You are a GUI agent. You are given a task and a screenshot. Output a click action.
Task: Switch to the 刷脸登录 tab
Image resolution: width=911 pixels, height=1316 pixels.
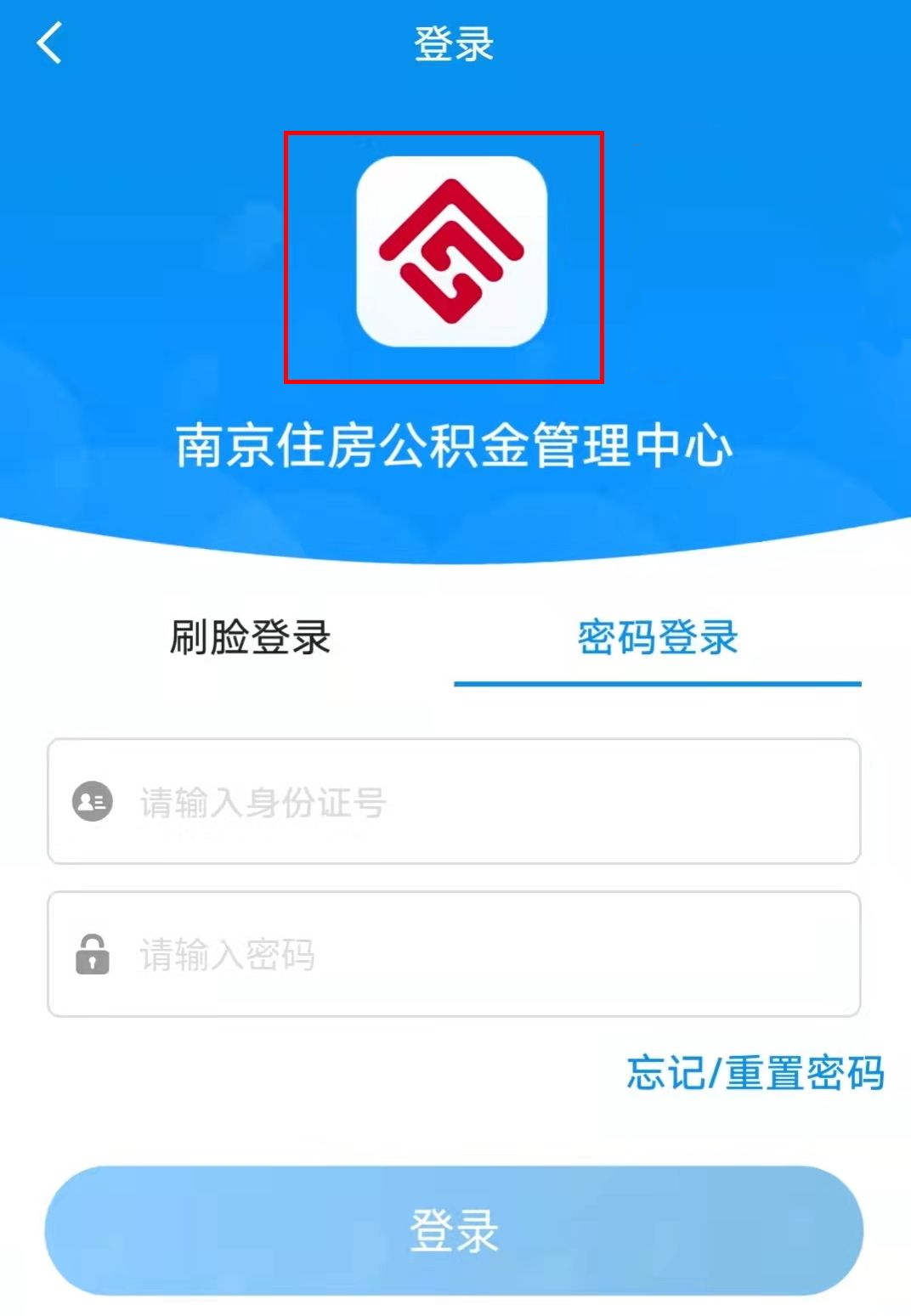(250, 637)
